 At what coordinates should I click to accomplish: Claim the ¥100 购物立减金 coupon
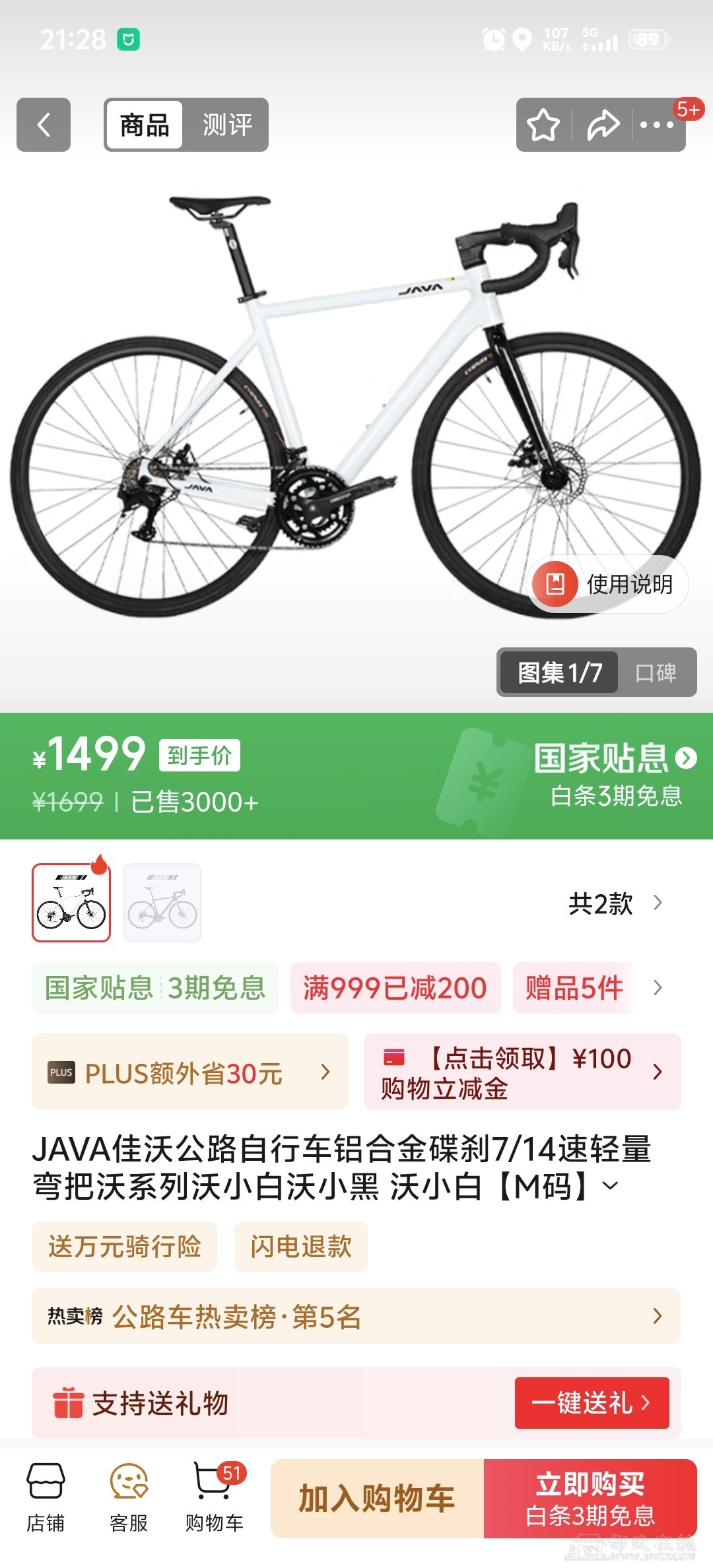tap(522, 1072)
